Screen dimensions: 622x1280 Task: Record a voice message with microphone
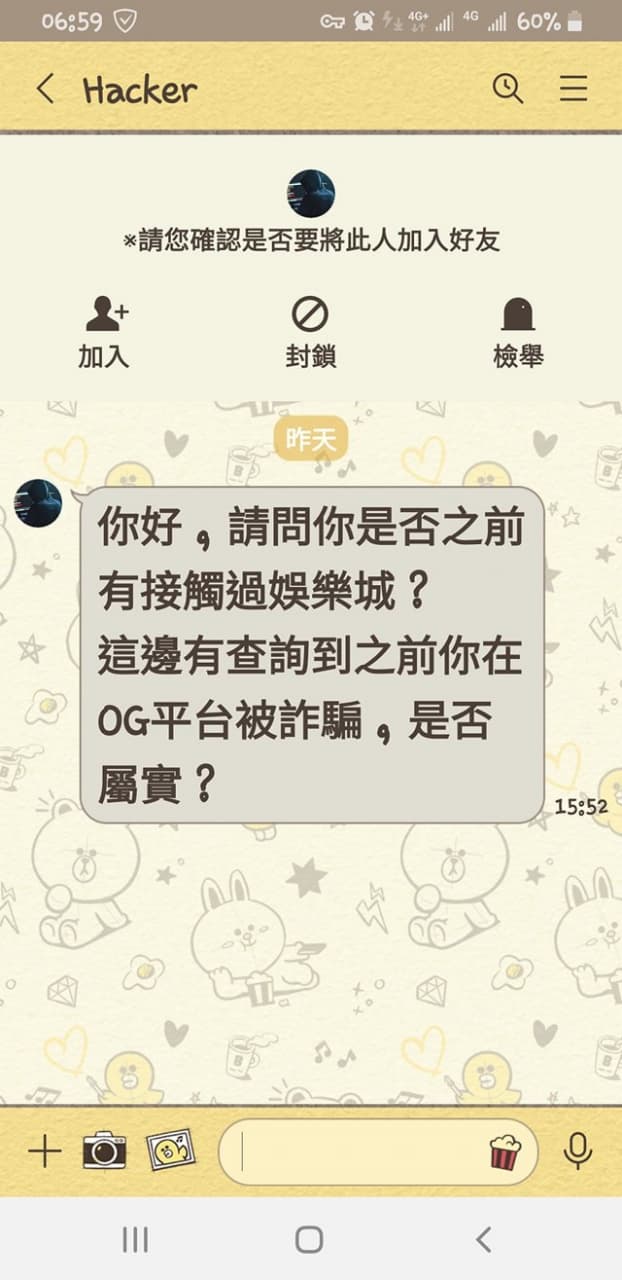tap(576, 1152)
